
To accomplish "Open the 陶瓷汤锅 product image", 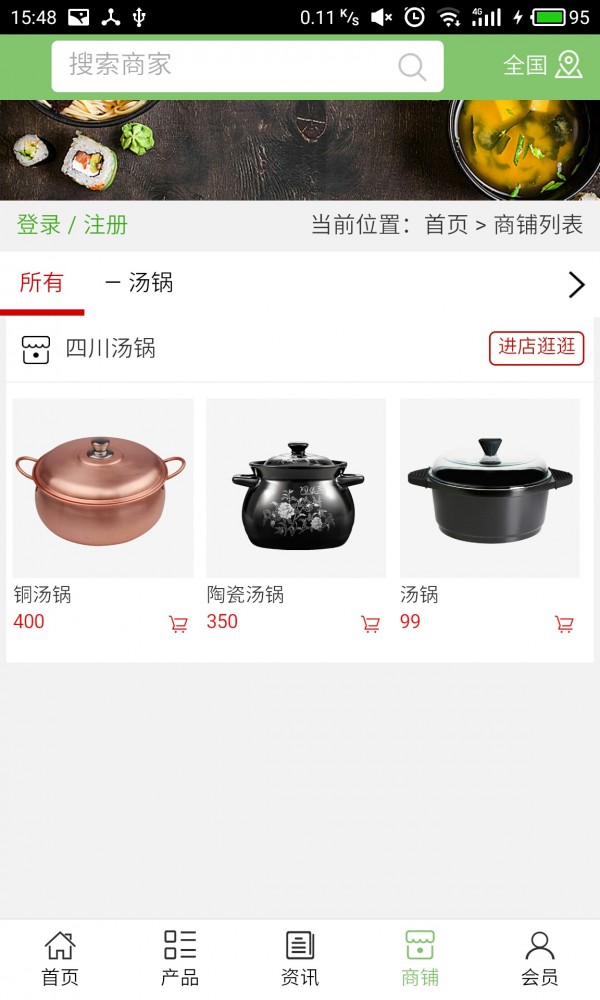I will click(x=296, y=488).
